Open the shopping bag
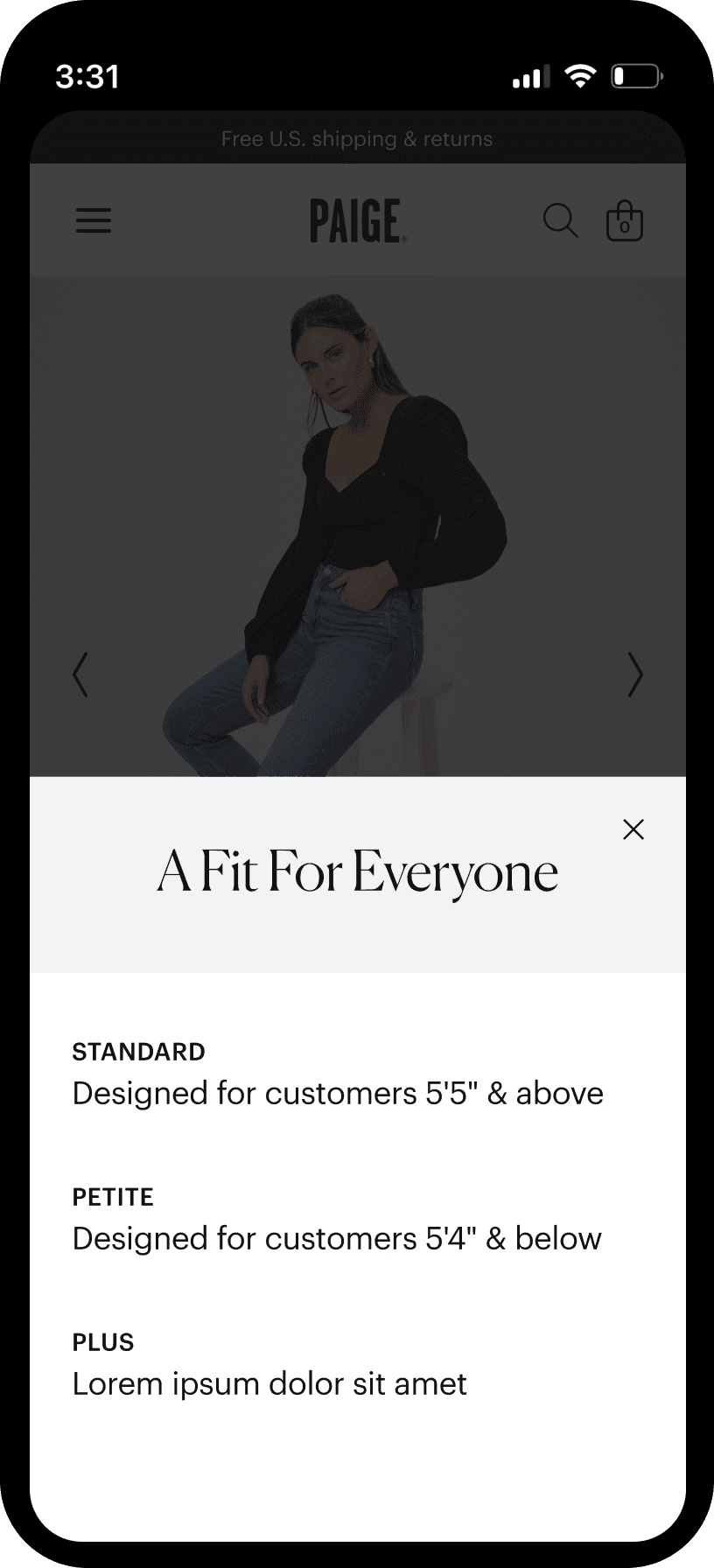714x1568 pixels. (624, 221)
